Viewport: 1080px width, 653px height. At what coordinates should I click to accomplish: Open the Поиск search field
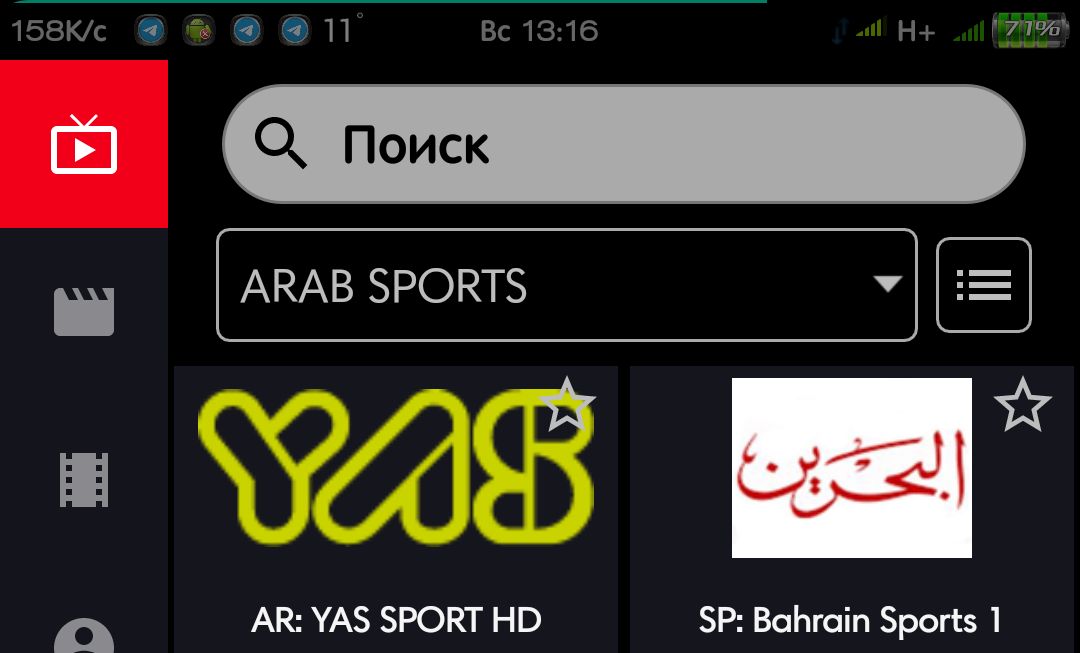click(x=622, y=145)
